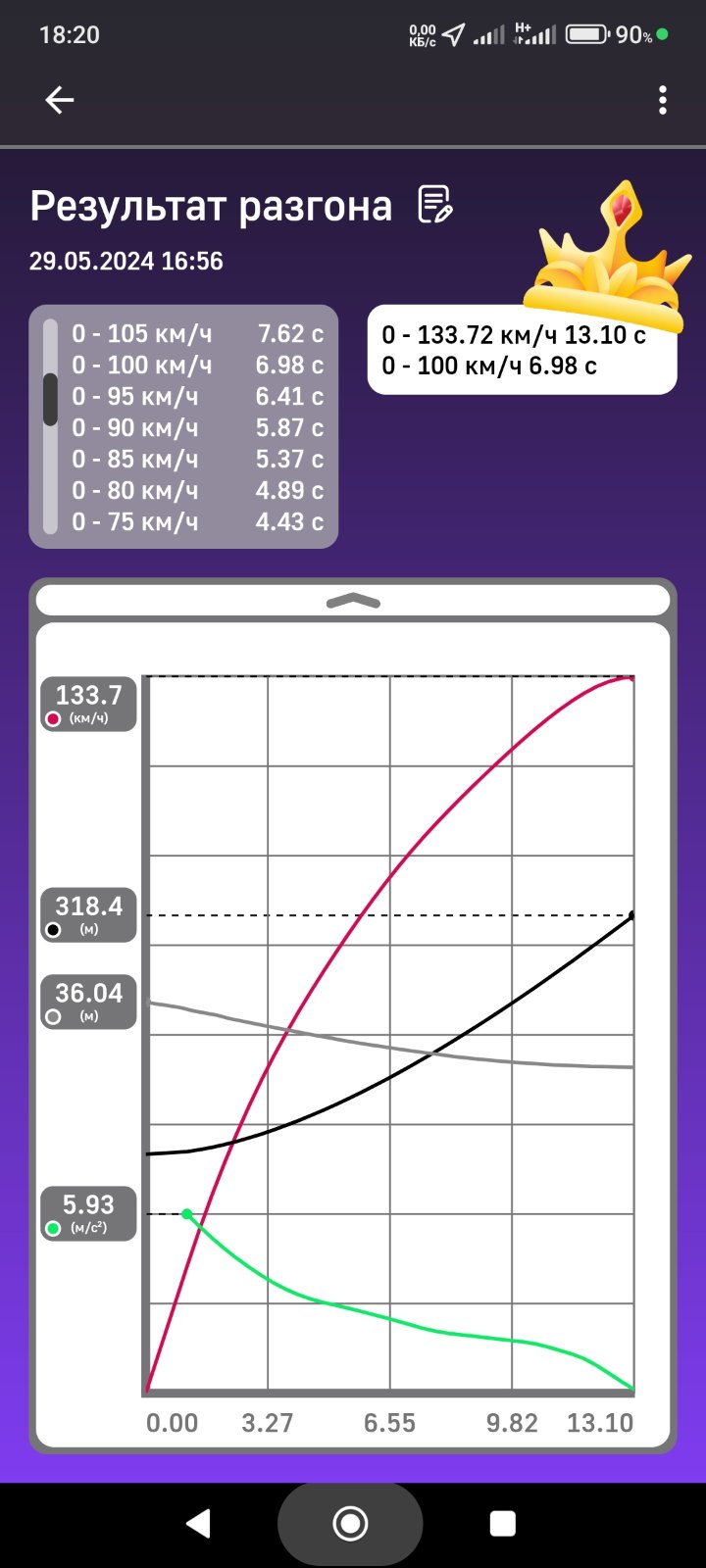Open recent apps from navigation bar
This screenshot has height=1568, width=706.
[x=502, y=1523]
